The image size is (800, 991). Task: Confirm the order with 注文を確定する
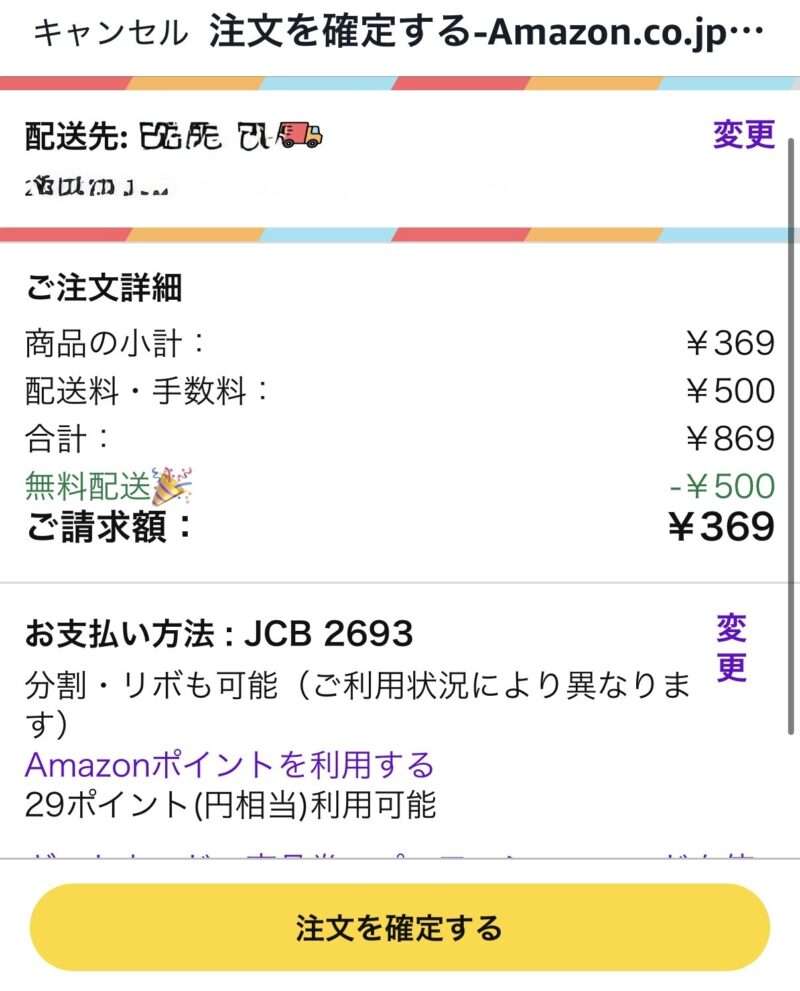[399, 928]
